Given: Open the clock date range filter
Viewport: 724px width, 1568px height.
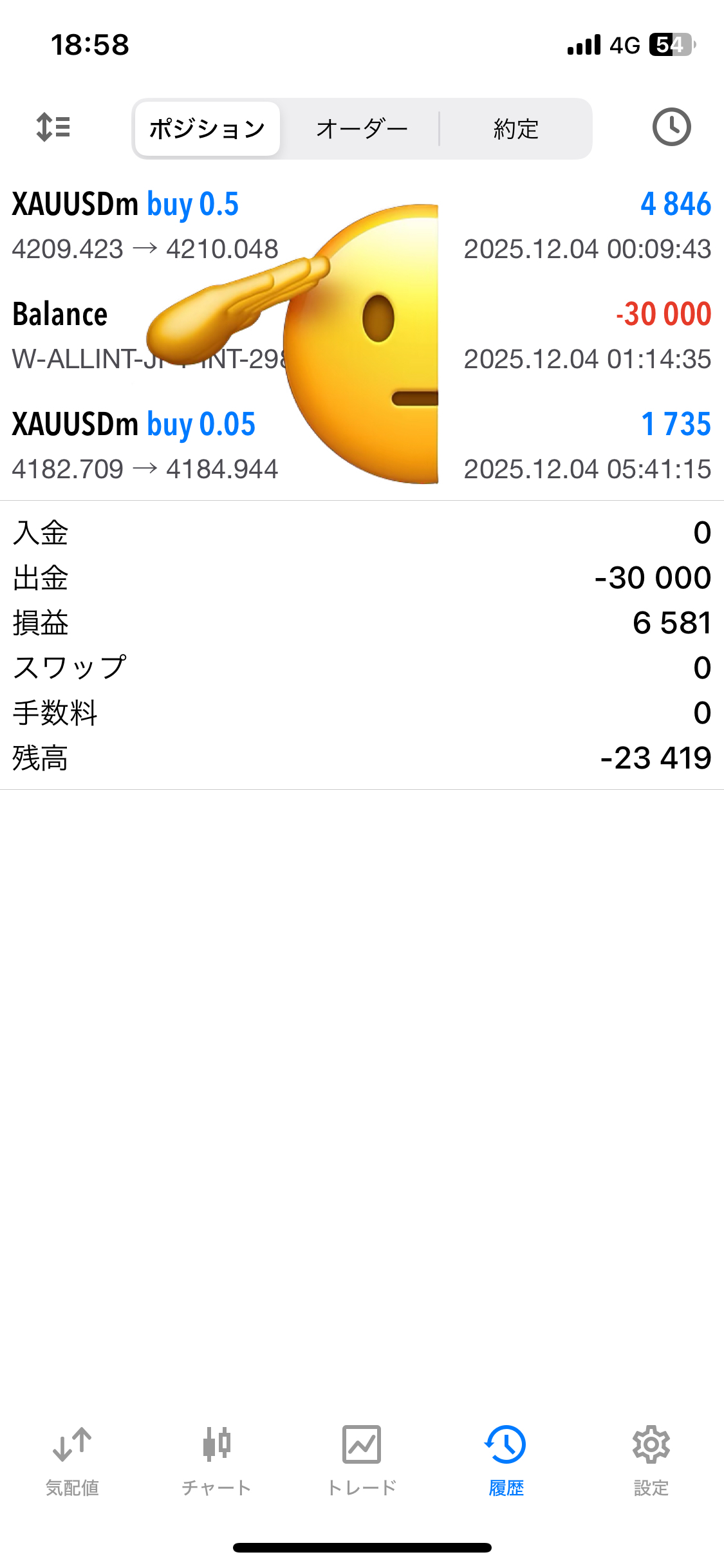Looking at the screenshot, I should pyautogui.click(x=671, y=127).
